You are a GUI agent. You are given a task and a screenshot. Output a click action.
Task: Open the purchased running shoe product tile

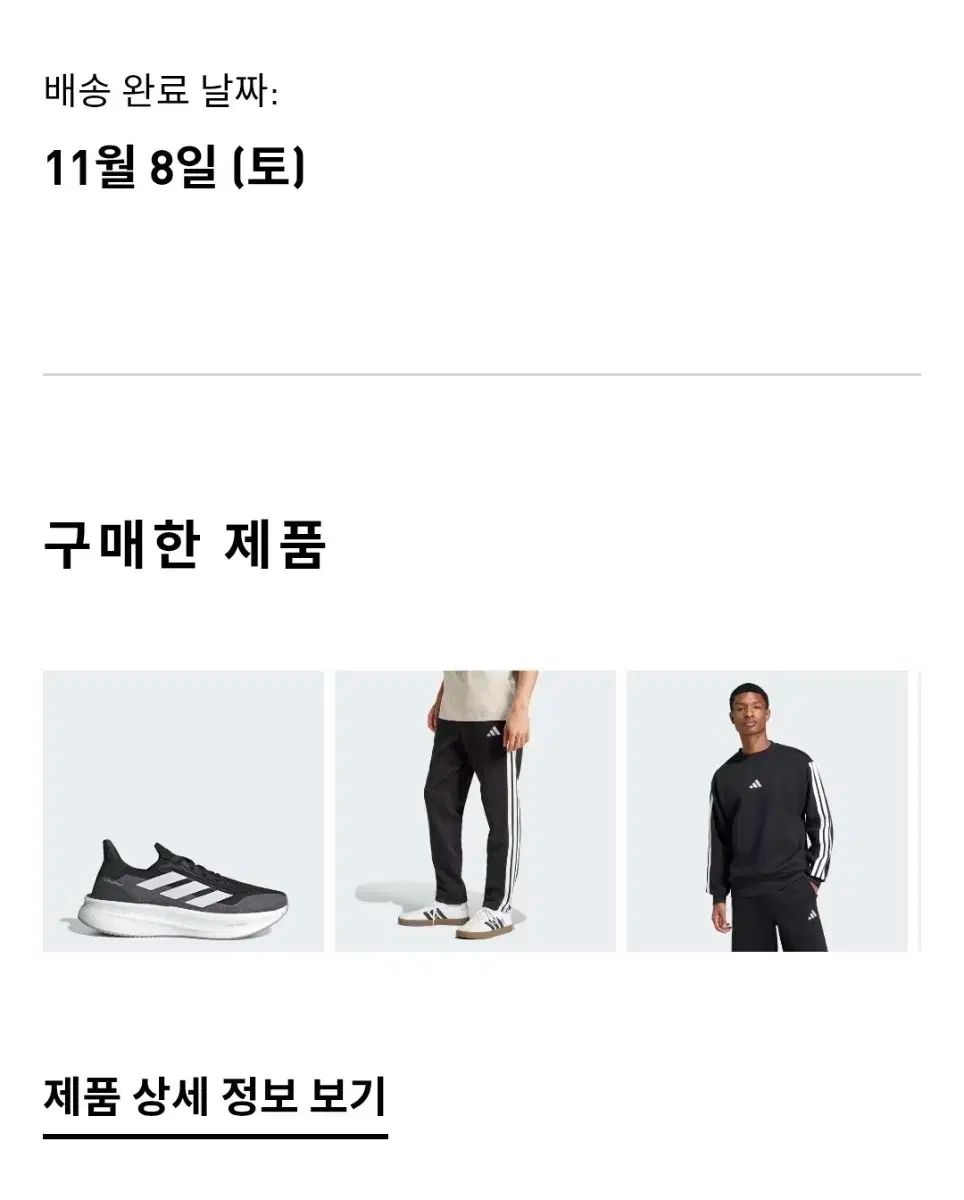click(183, 811)
